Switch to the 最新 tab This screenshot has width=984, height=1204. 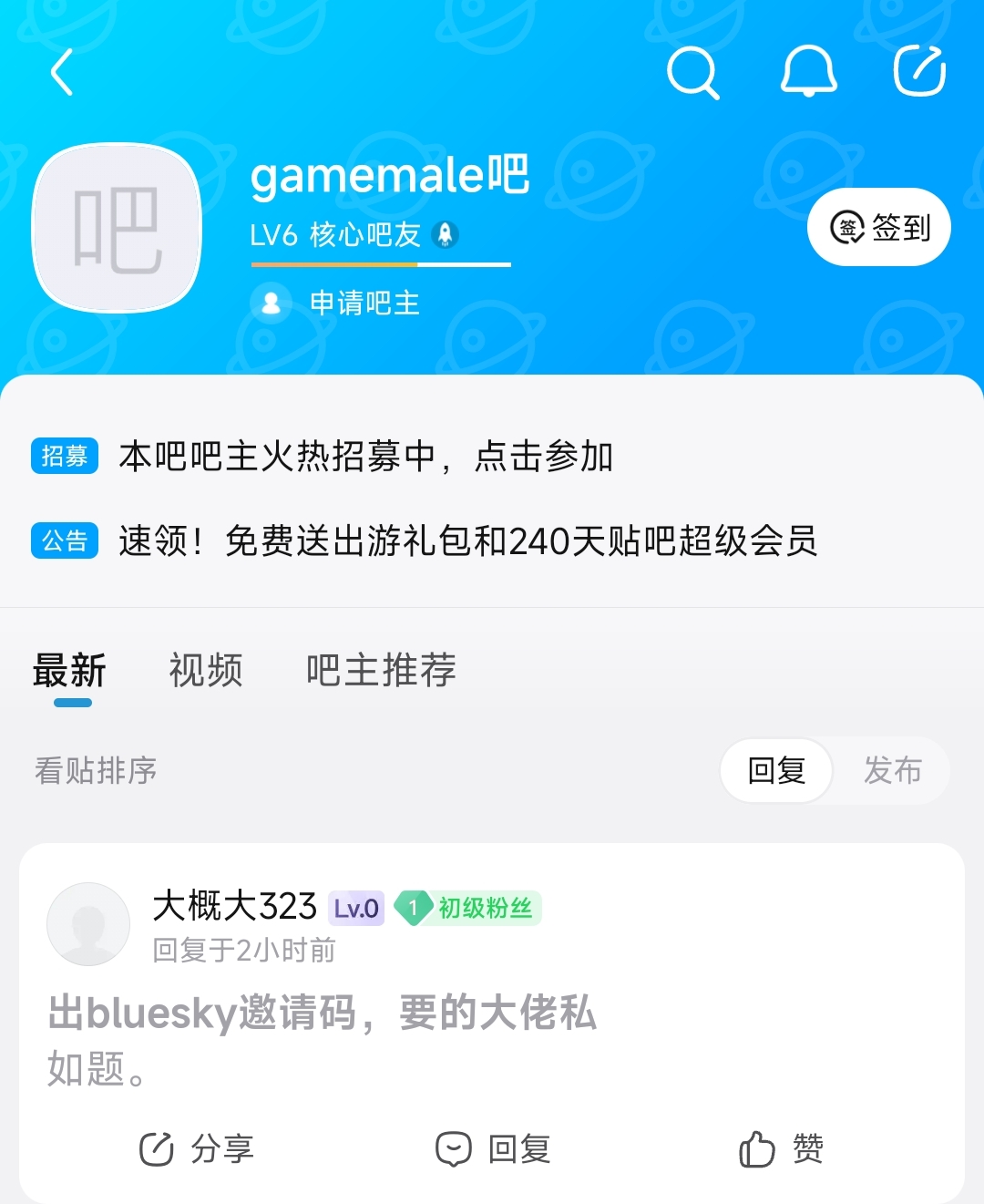point(69,671)
